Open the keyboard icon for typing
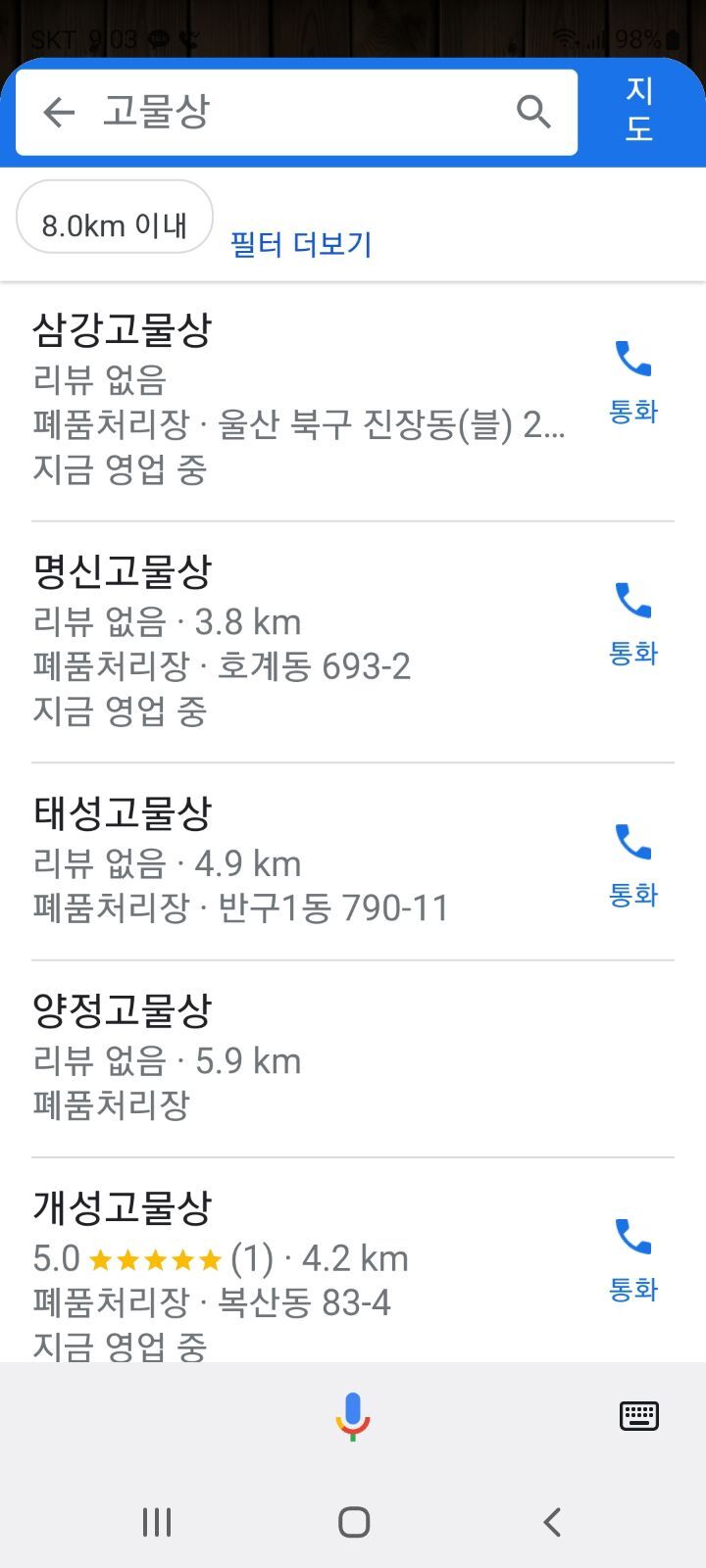The width and height of the screenshot is (706, 1568). tap(639, 1416)
